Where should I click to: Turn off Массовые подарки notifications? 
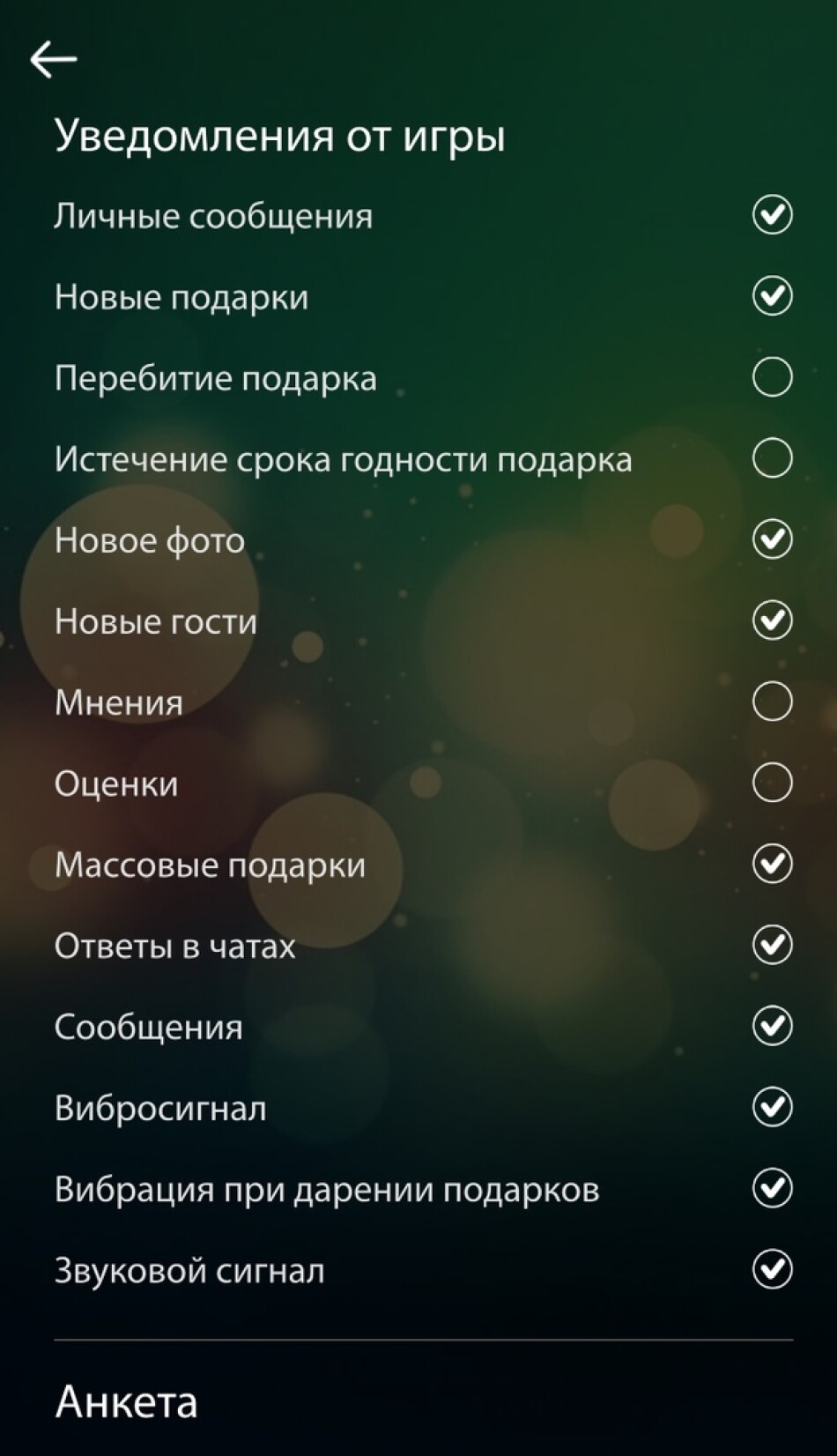[x=772, y=864]
